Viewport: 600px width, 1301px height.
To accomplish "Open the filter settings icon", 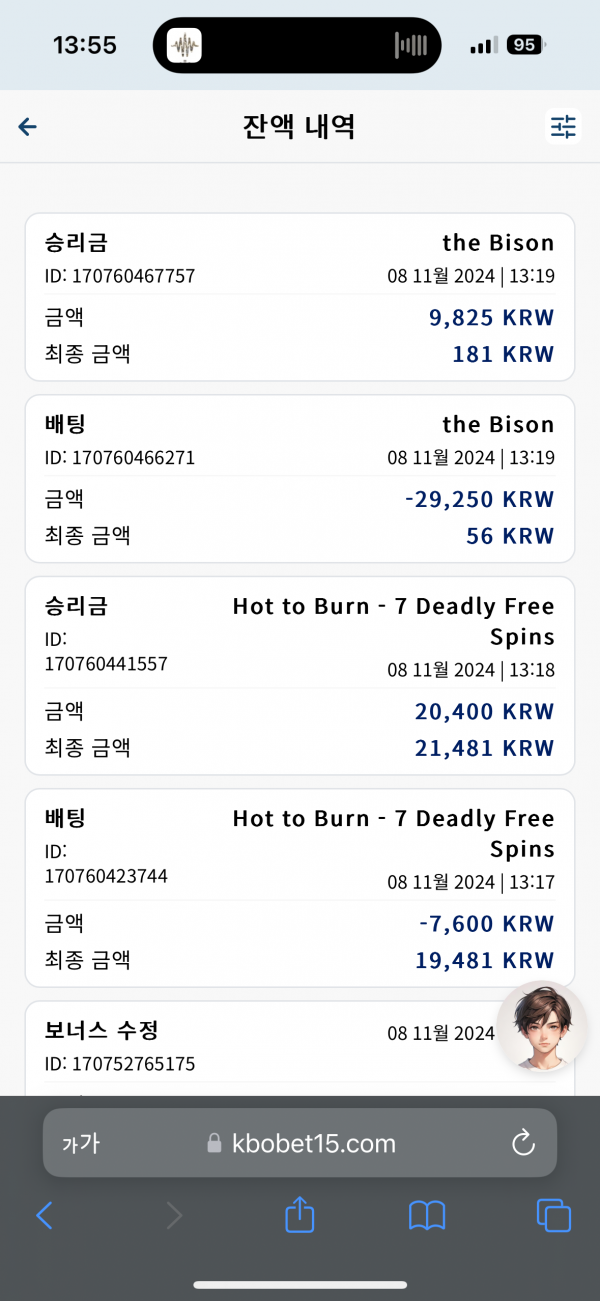I will [x=563, y=126].
